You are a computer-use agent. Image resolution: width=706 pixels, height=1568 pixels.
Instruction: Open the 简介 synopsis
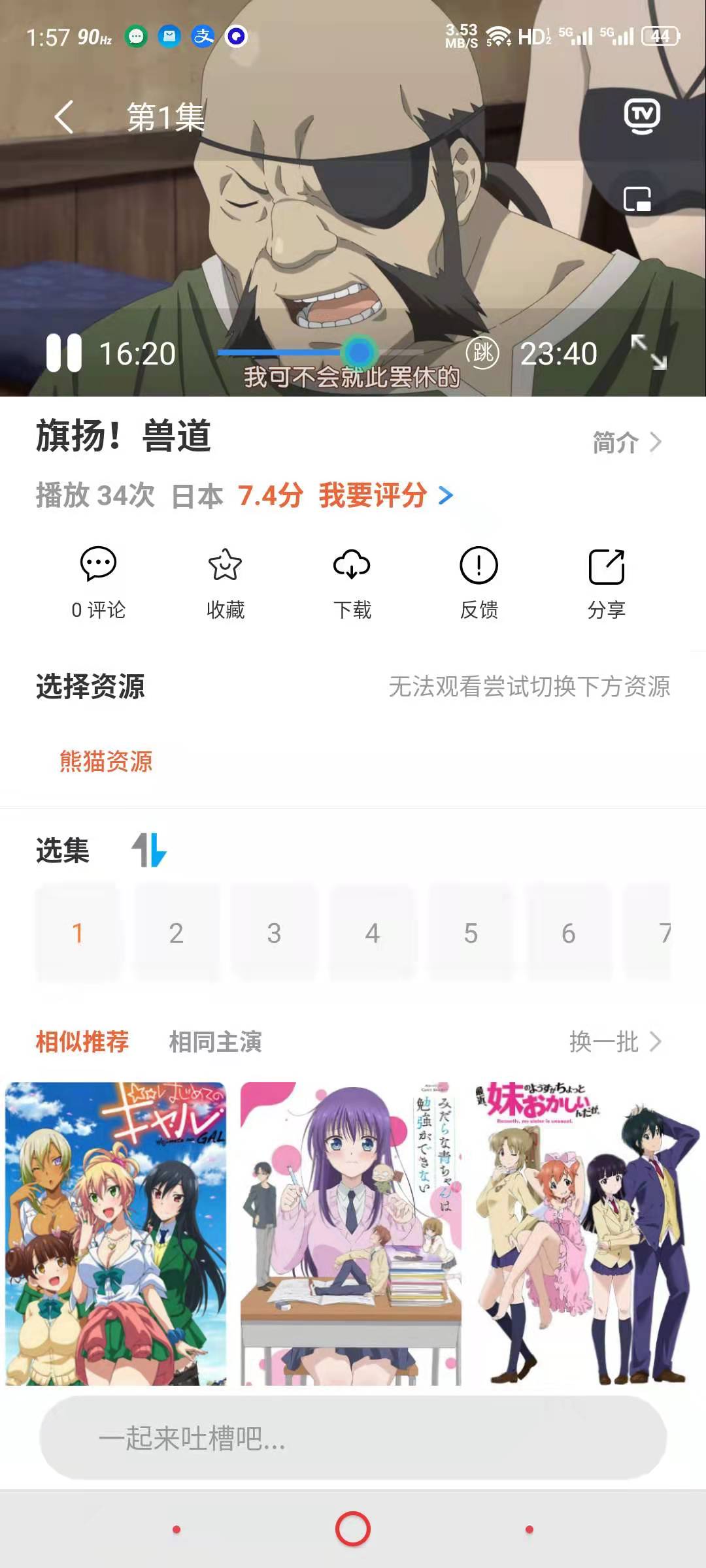626,442
